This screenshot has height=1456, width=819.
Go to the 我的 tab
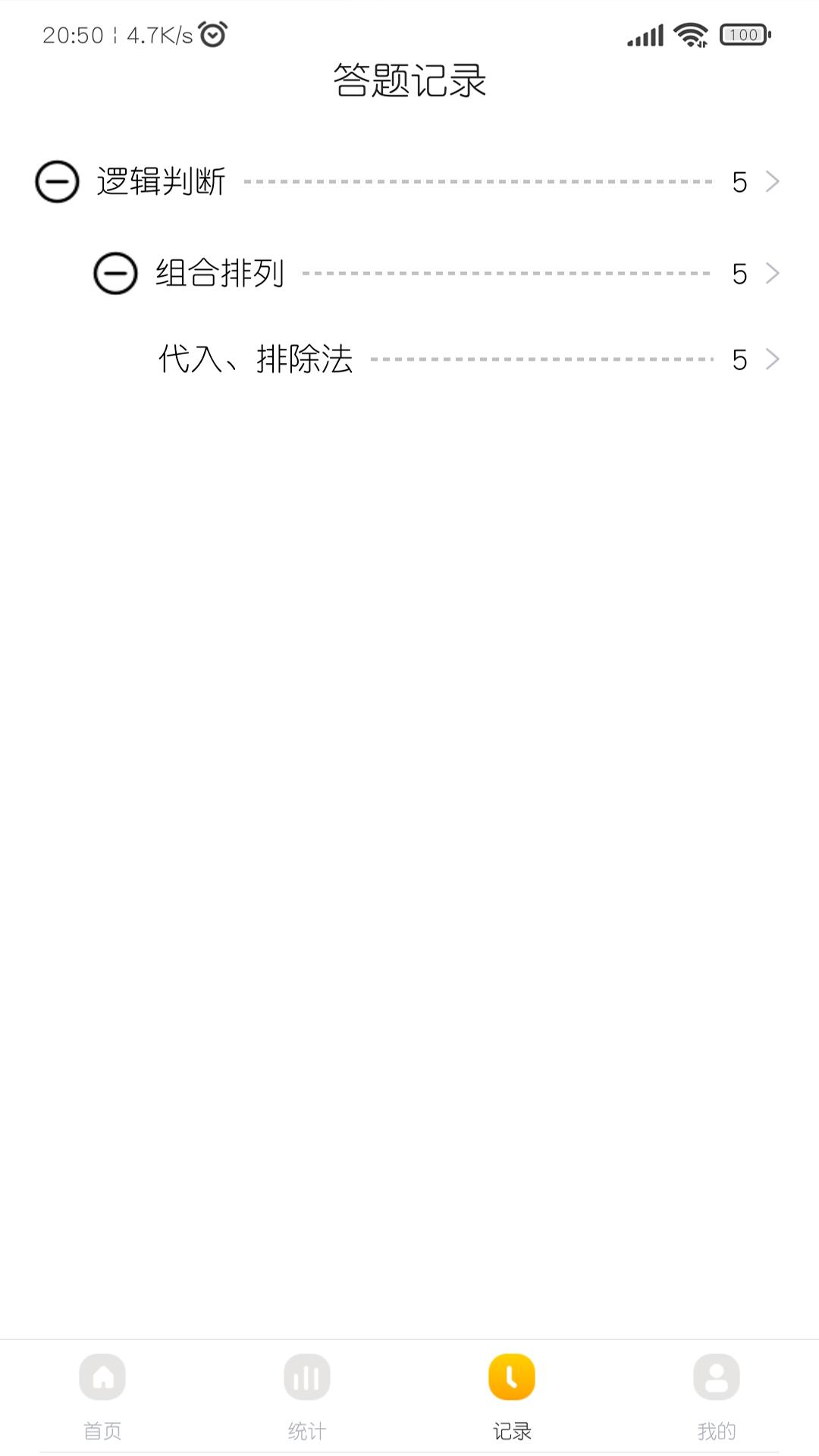pyautogui.click(x=717, y=1395)
